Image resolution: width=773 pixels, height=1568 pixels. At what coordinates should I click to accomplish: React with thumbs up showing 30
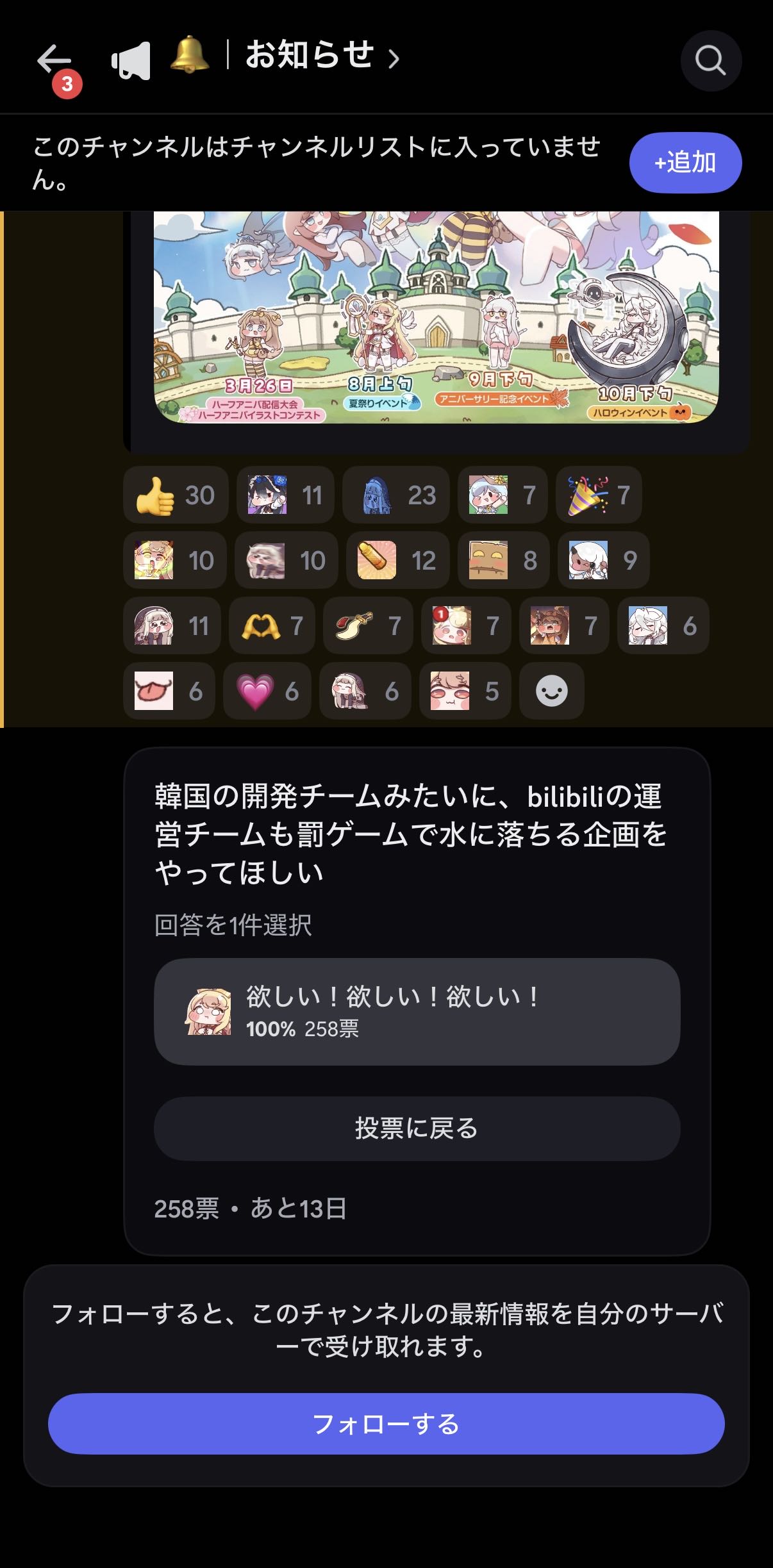point(175,495)
